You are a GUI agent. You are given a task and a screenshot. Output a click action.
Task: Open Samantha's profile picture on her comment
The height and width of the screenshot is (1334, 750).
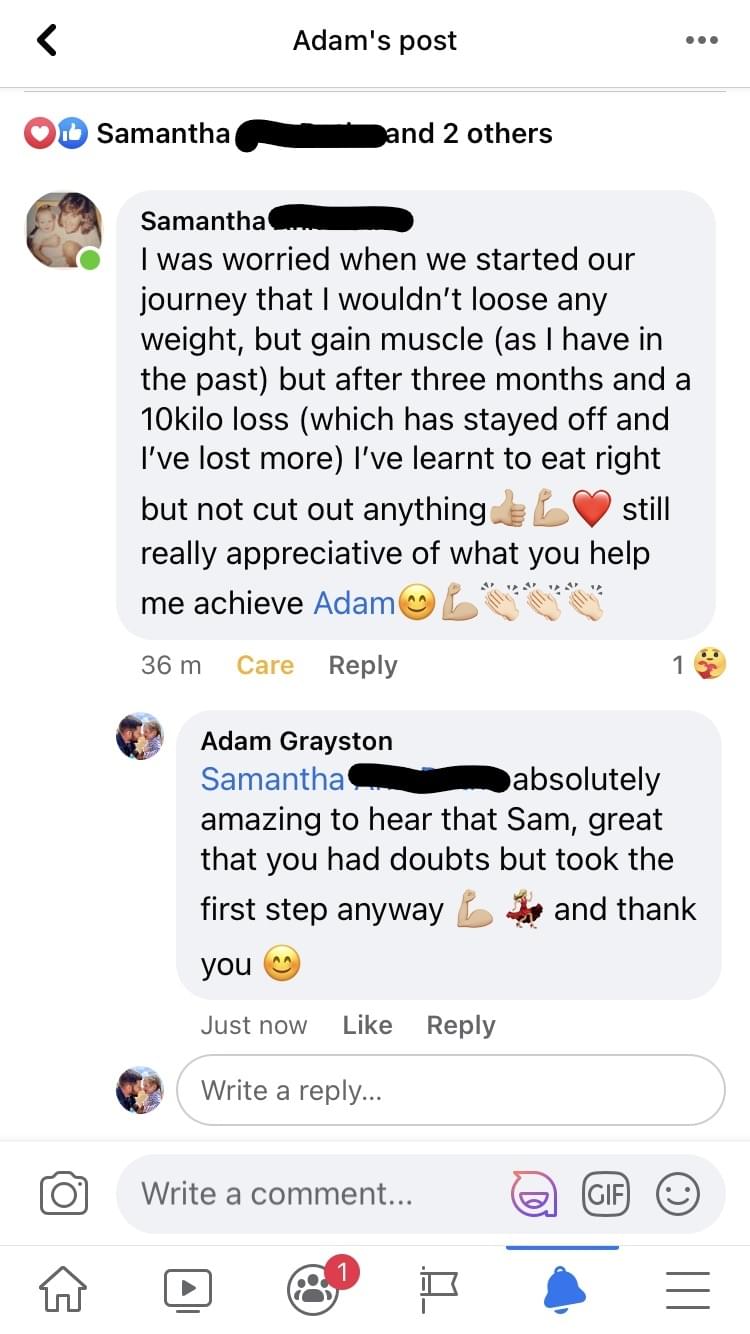coord(63,230)
